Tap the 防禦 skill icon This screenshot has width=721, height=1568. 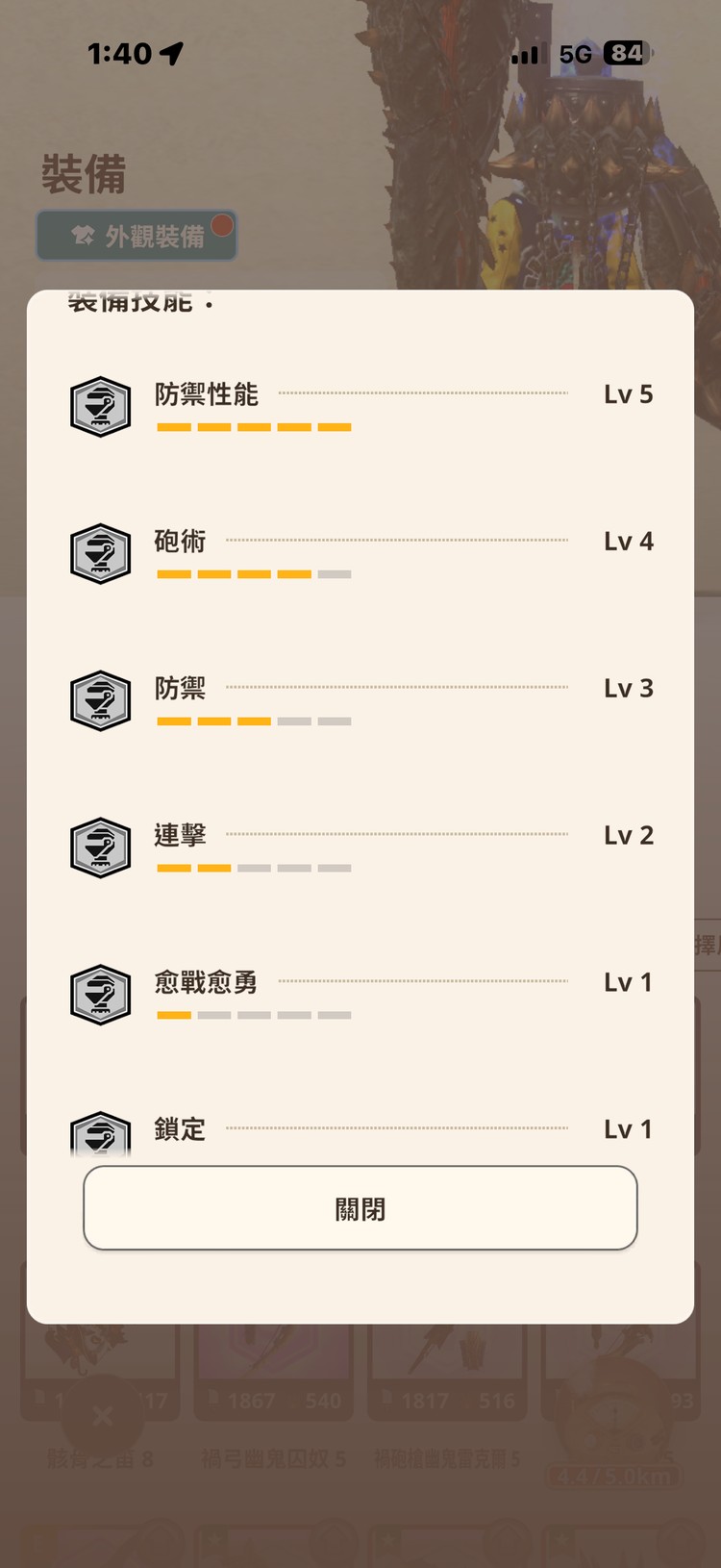pyautogui.click(x=100, y=701)
